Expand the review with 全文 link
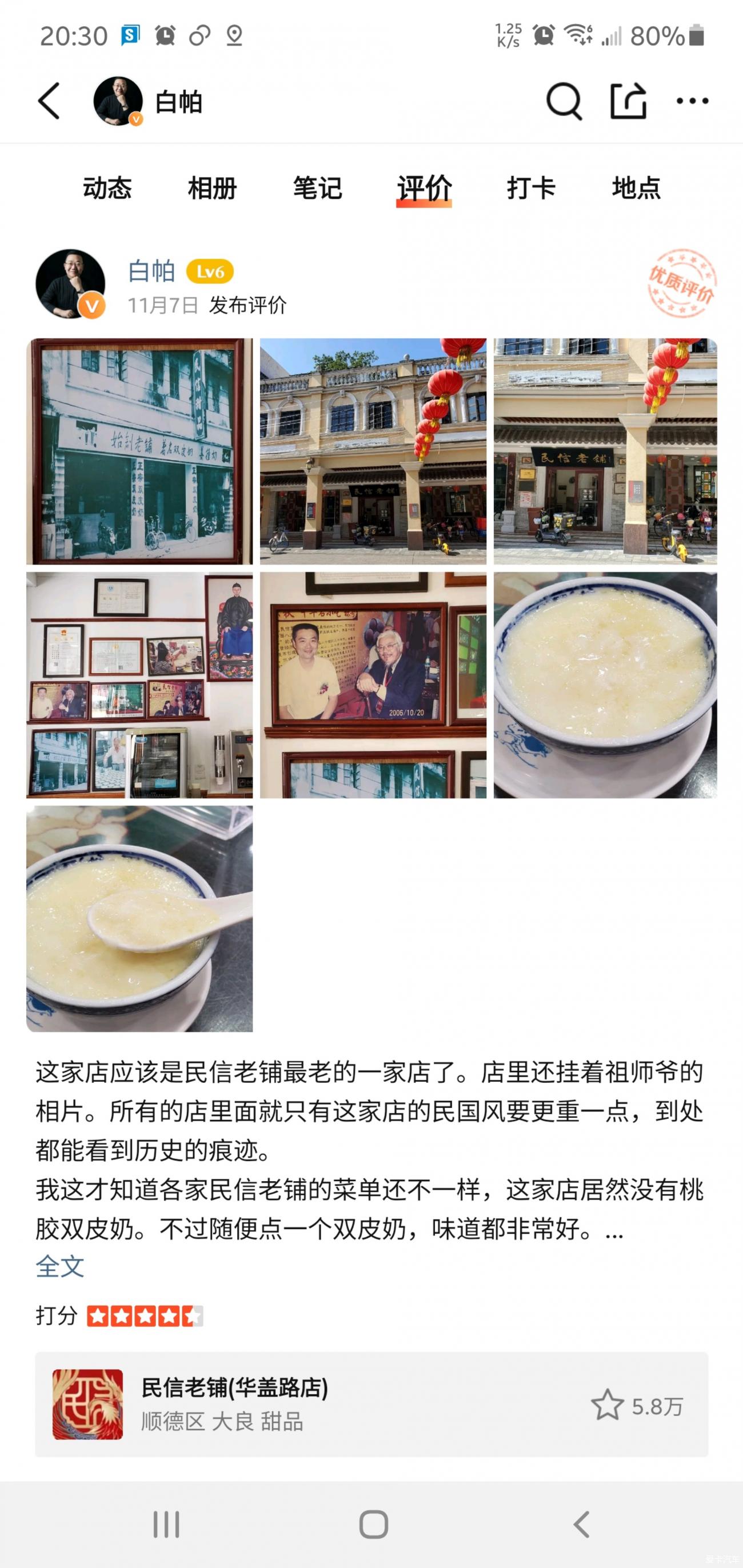Screen dimensions: 743x1568 (x=59, y=1267)
